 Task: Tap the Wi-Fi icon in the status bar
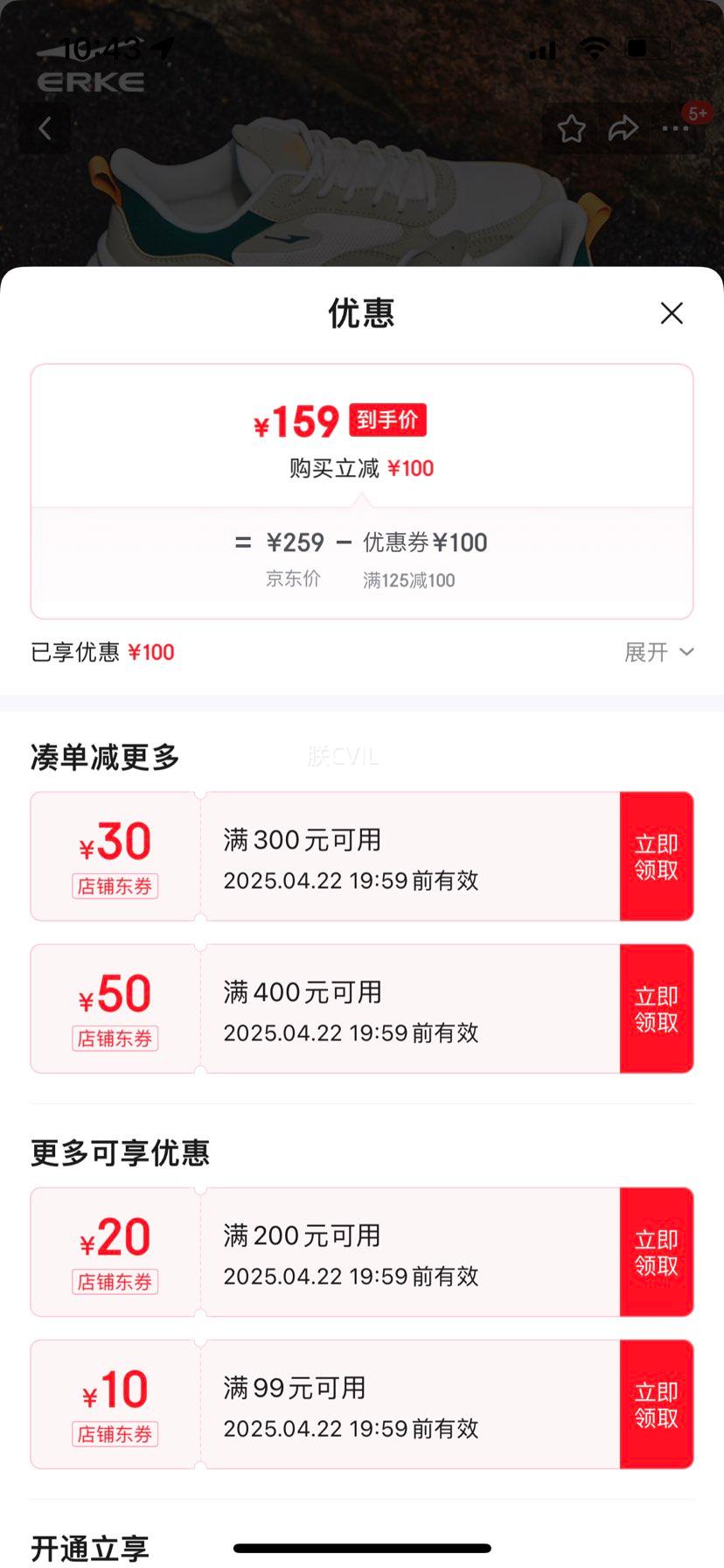pos(594,50)
